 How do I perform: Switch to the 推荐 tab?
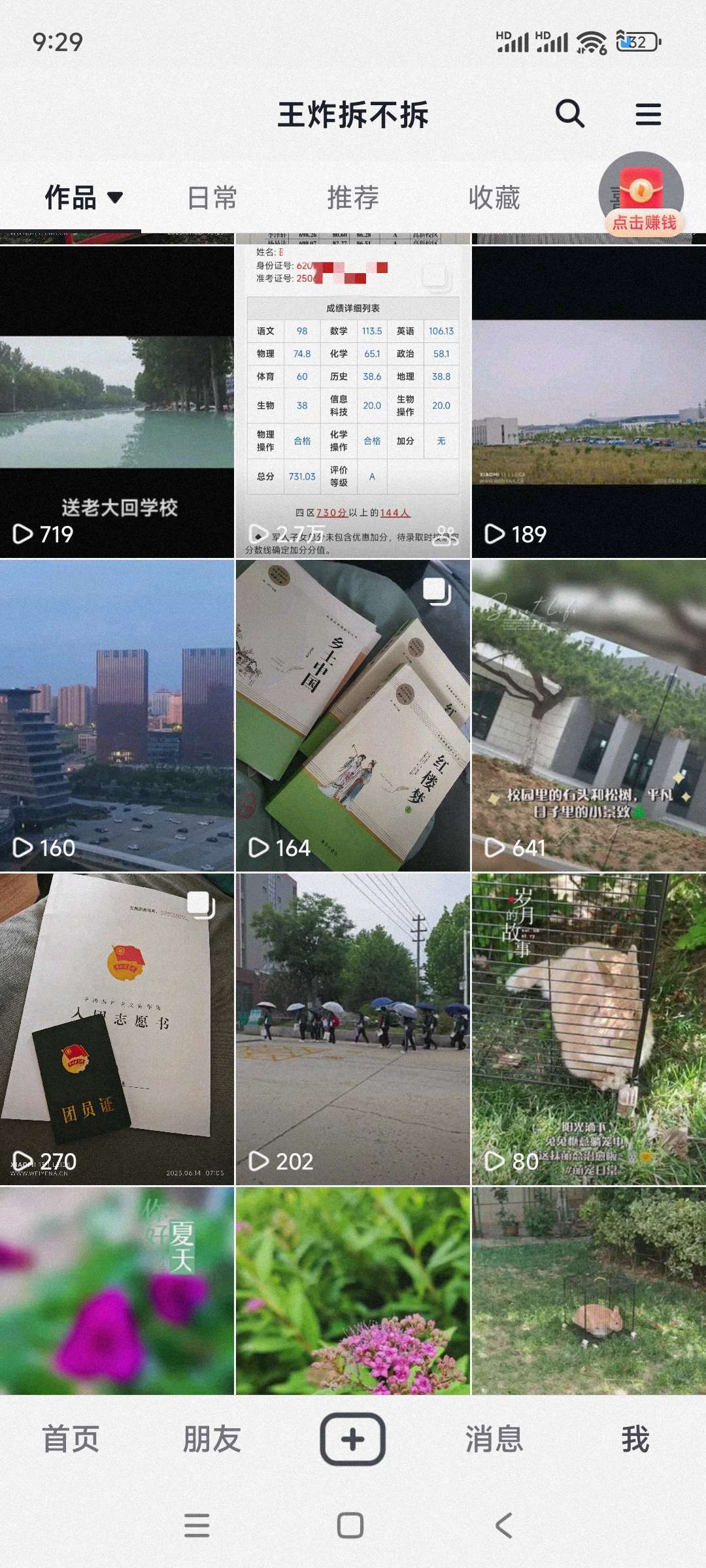353,197
